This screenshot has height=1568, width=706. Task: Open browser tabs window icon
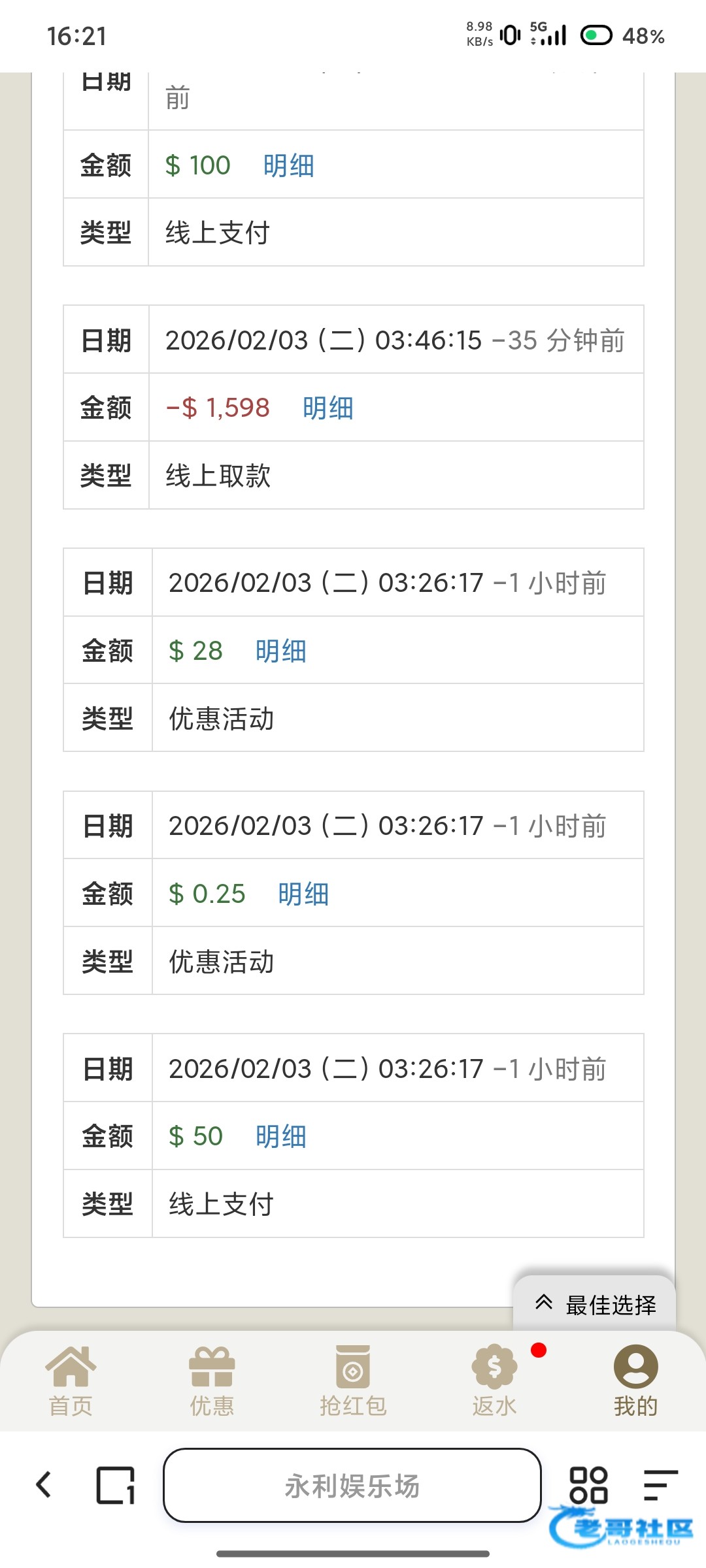click(x=116, y=1485)
